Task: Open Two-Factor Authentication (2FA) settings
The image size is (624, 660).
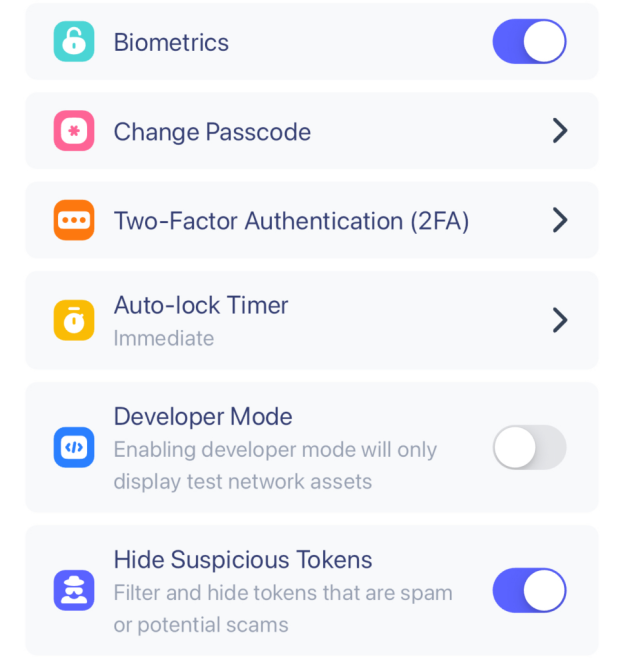Action: tap(311, 221)
